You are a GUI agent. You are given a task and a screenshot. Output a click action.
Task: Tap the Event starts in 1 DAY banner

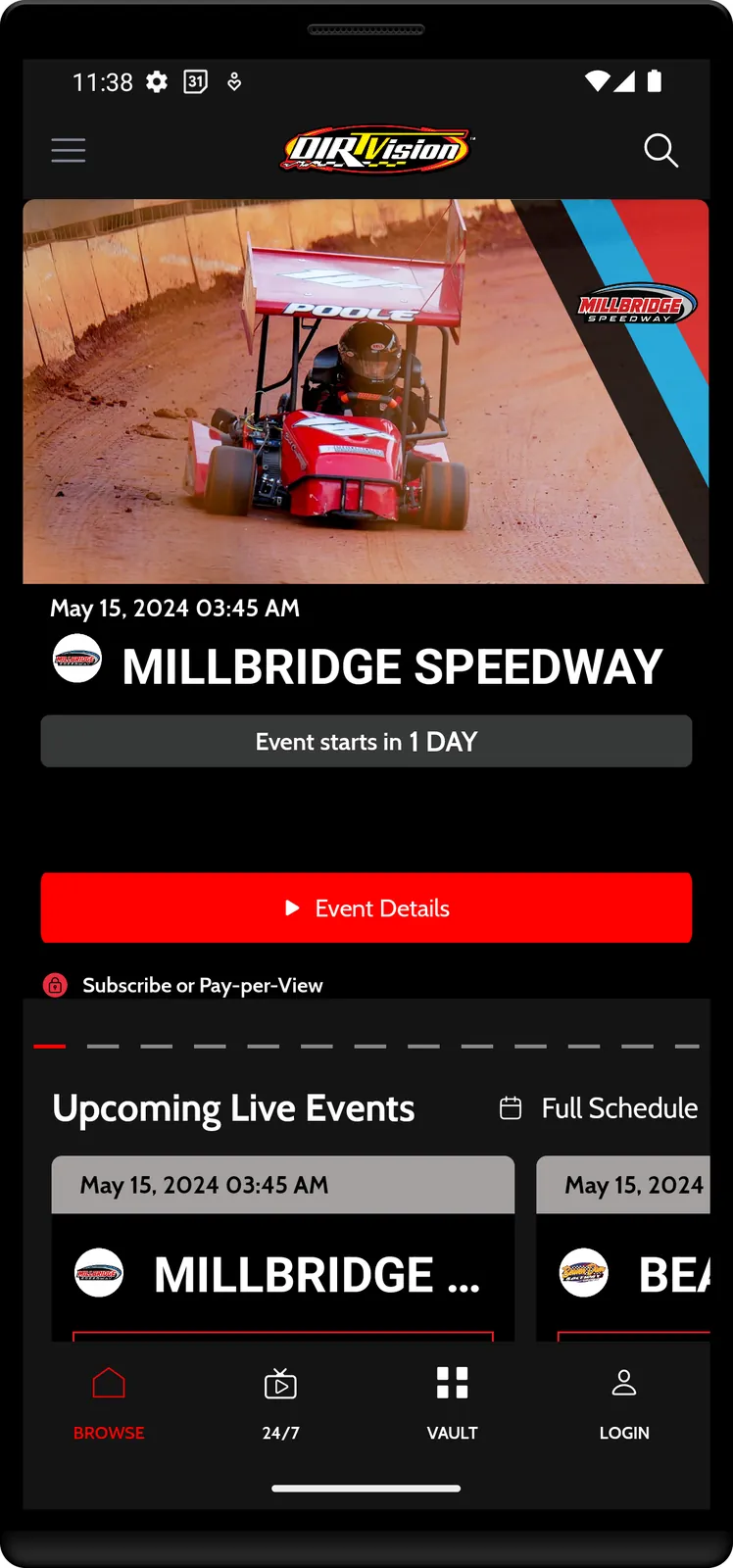(x=366, y=741)
